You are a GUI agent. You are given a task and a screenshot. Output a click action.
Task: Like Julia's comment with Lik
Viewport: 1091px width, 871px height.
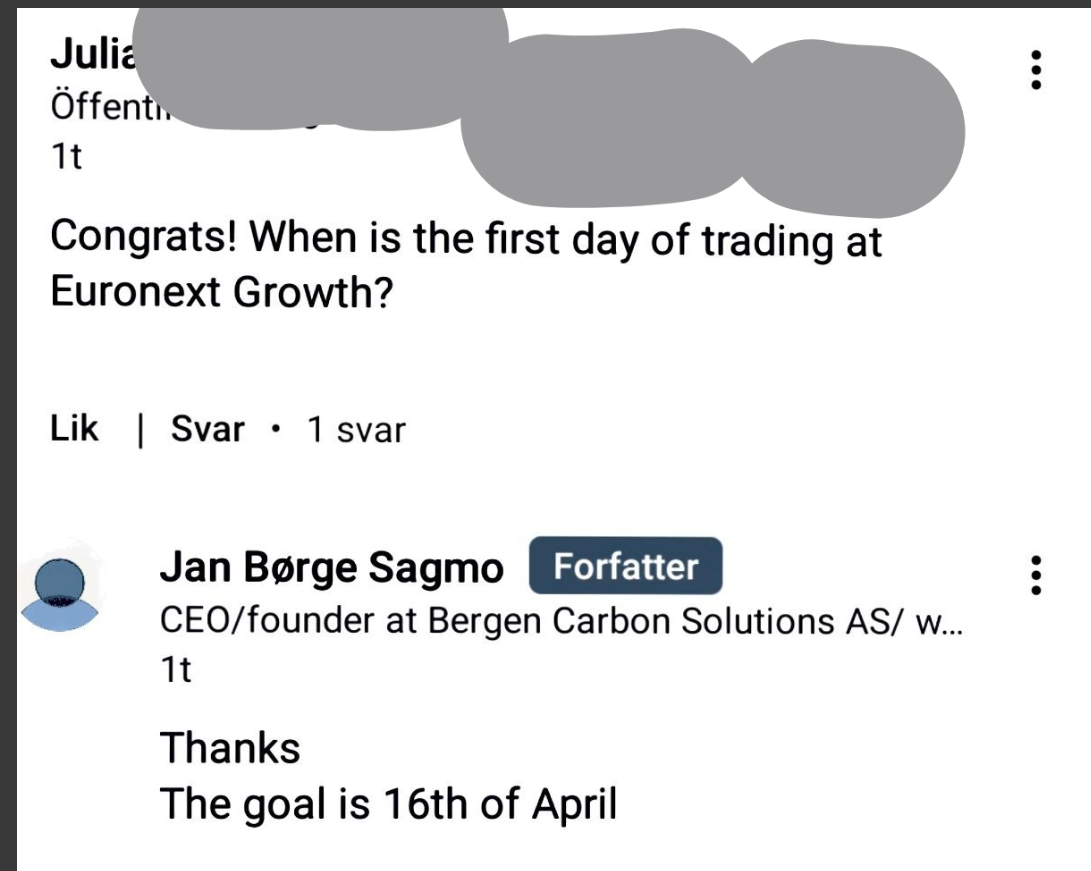[x=75, y=429]
